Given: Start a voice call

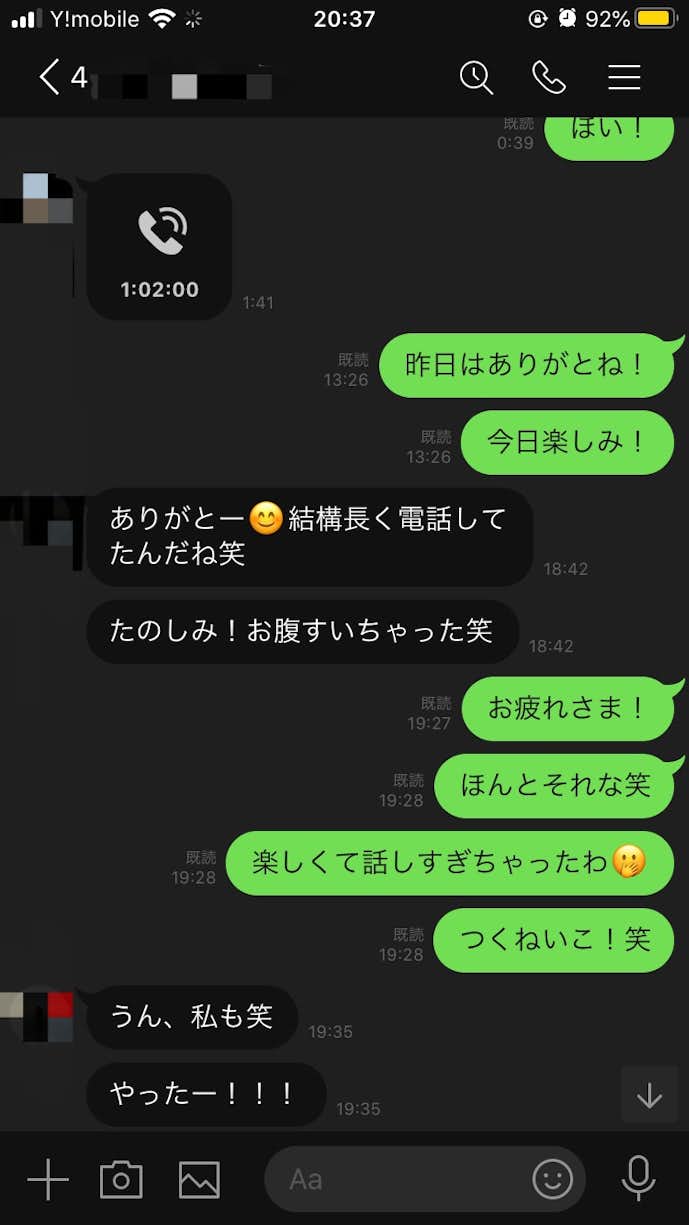Looking at the screenshot, I should [x=549, y=77].
